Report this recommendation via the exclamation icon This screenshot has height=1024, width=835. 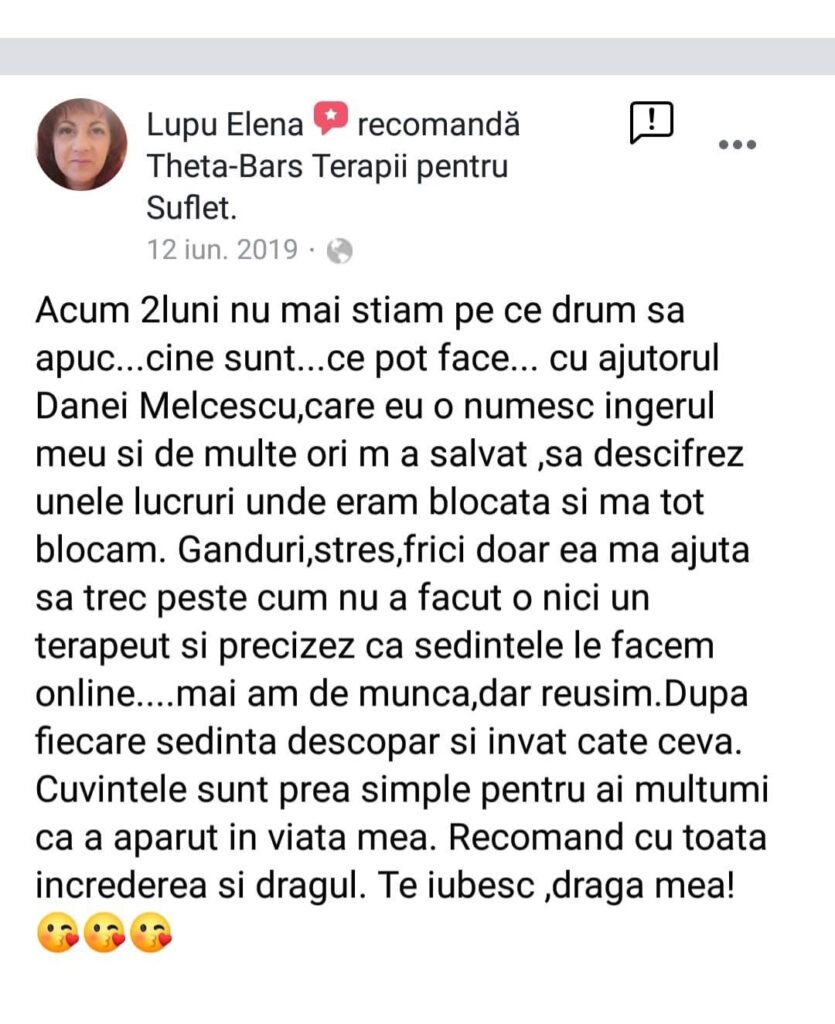click(652, 123)
